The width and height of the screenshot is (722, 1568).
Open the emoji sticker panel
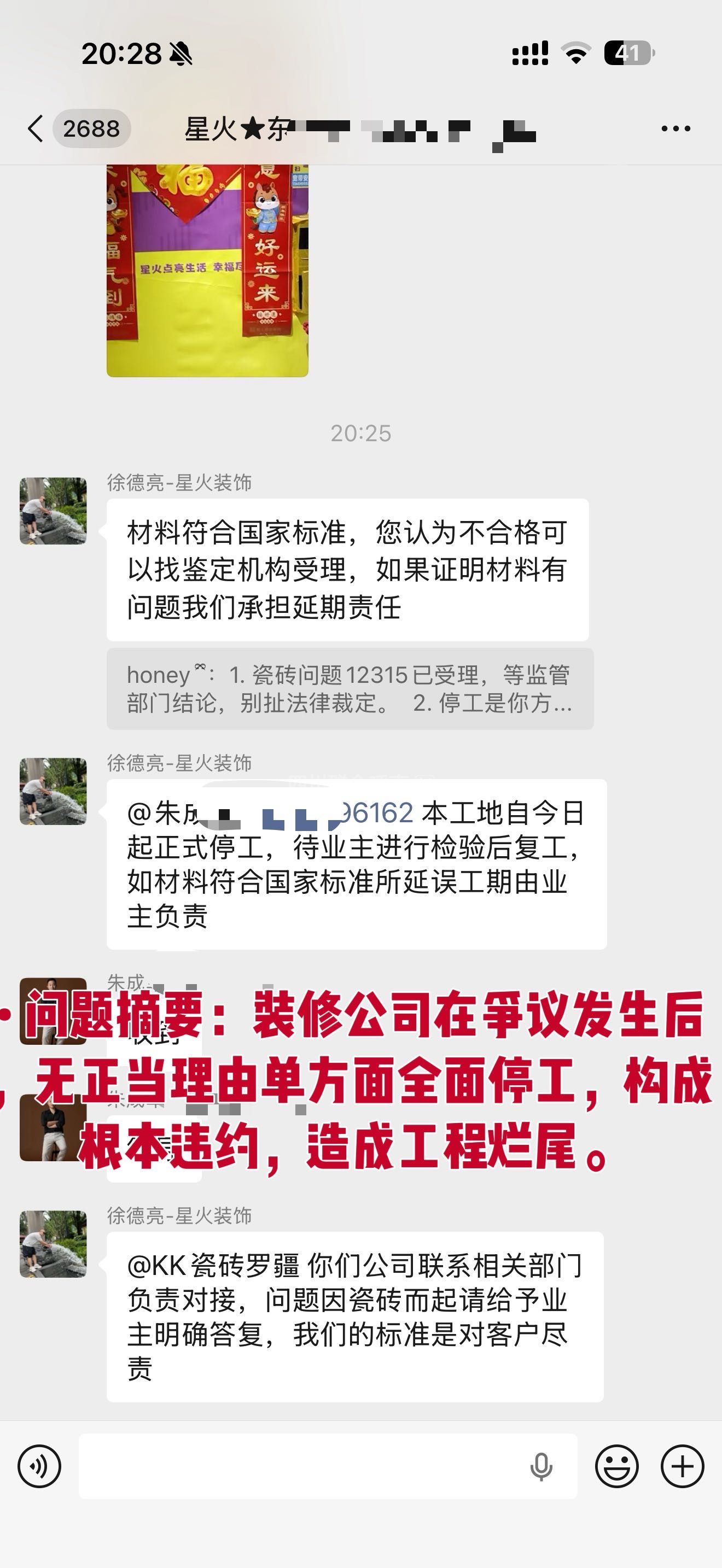616,1466
